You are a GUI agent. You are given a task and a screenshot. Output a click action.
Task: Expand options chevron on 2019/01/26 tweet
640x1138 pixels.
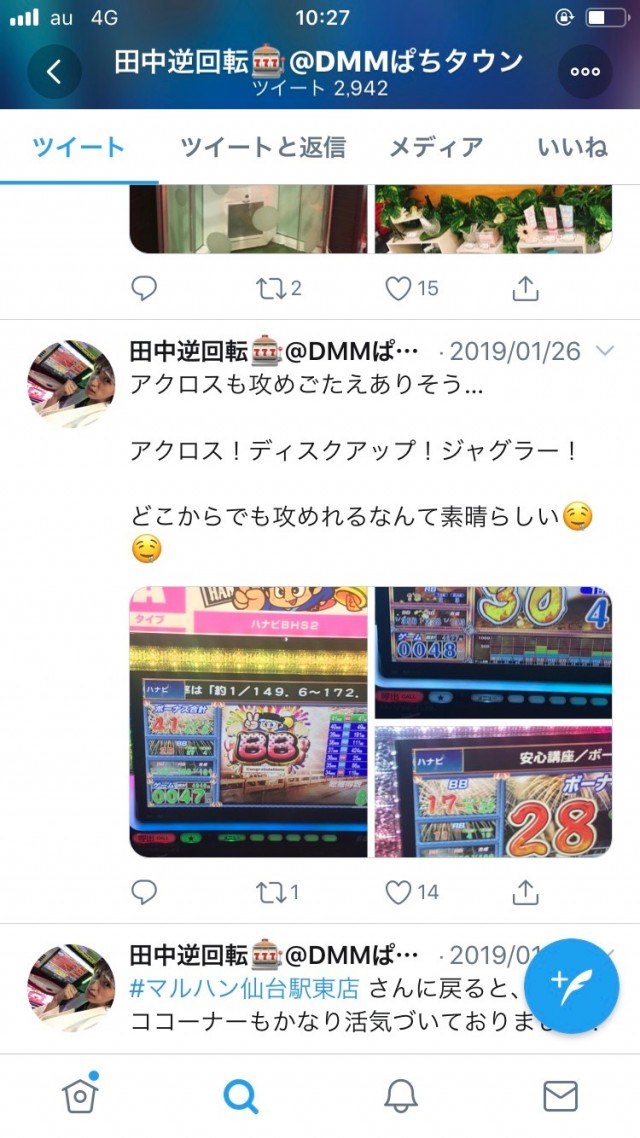click(605, 351)
